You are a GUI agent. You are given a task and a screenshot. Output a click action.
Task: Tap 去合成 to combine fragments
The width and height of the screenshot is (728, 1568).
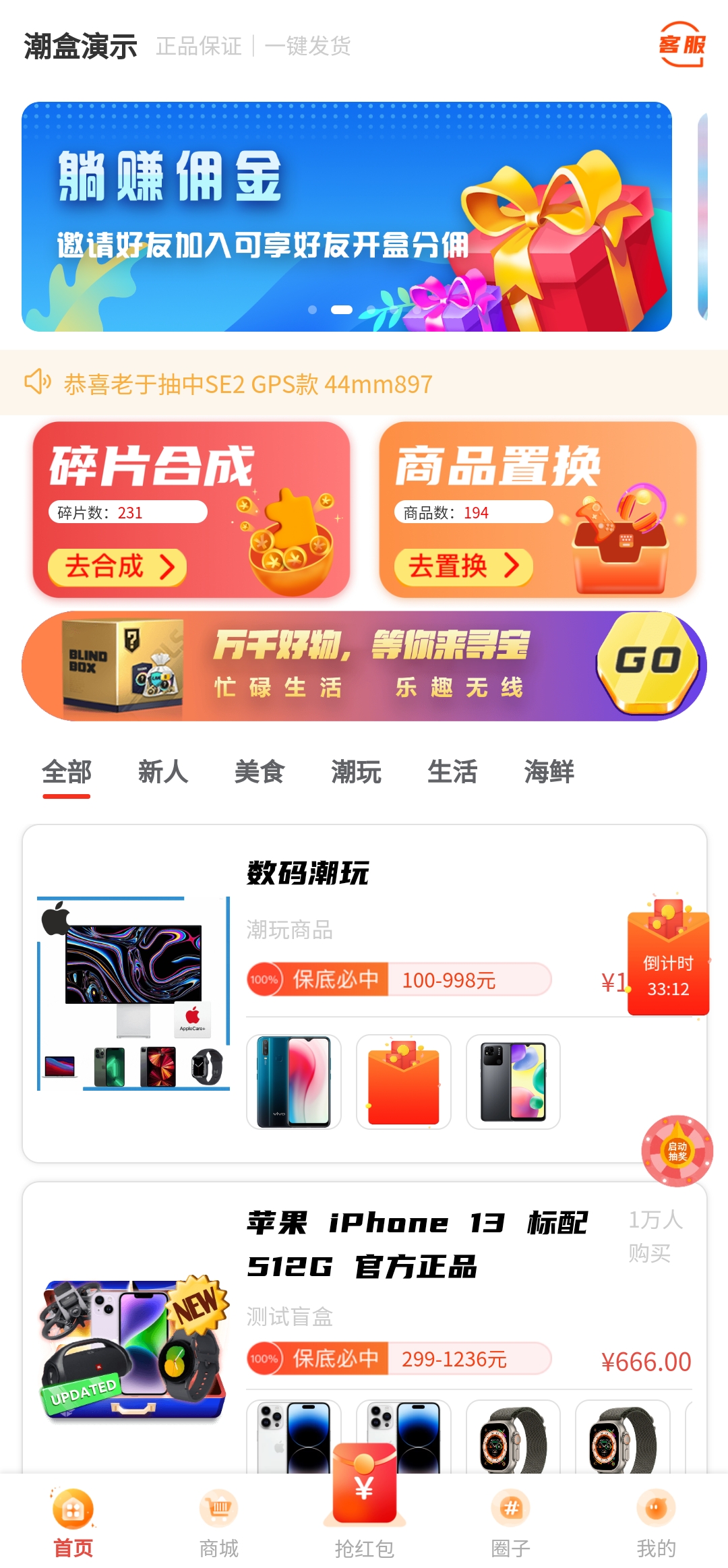[x=117, y=566]
